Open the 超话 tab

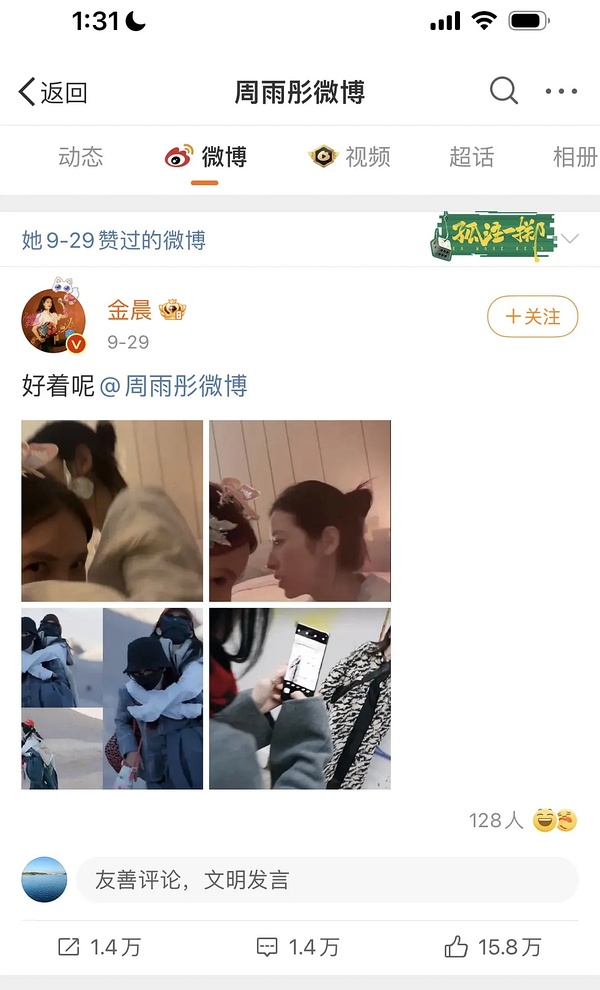click(x=471, y=157)
